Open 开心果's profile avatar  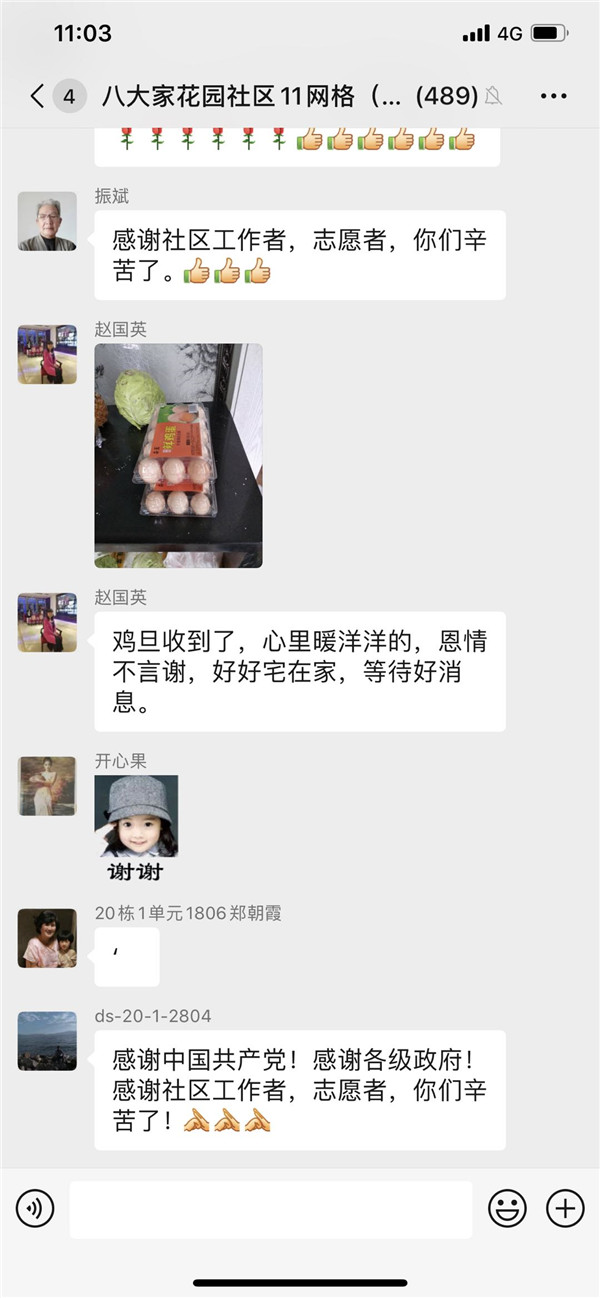(x=47, y=786)
